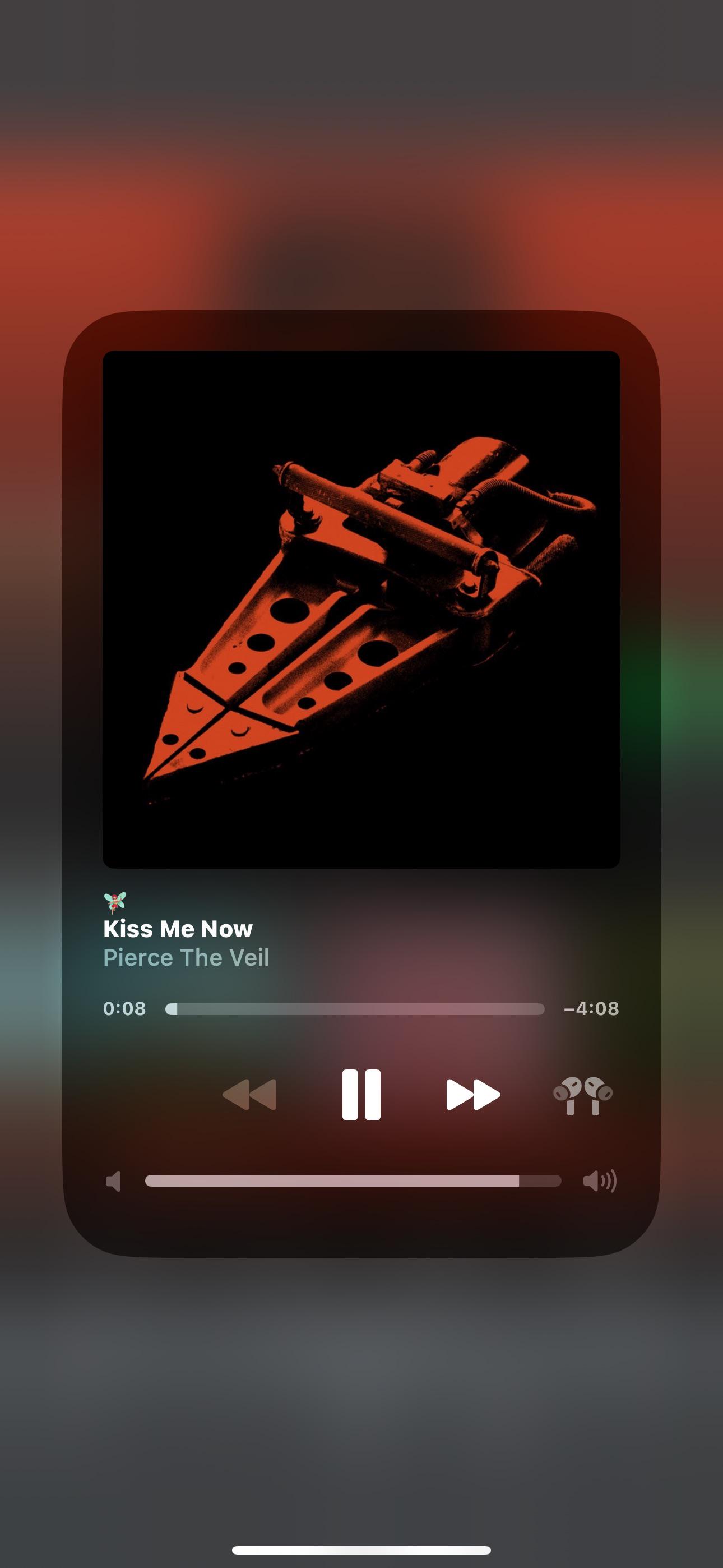Open the AirPods audio output picker
Screen dimensions: 723x1568
582,1096
